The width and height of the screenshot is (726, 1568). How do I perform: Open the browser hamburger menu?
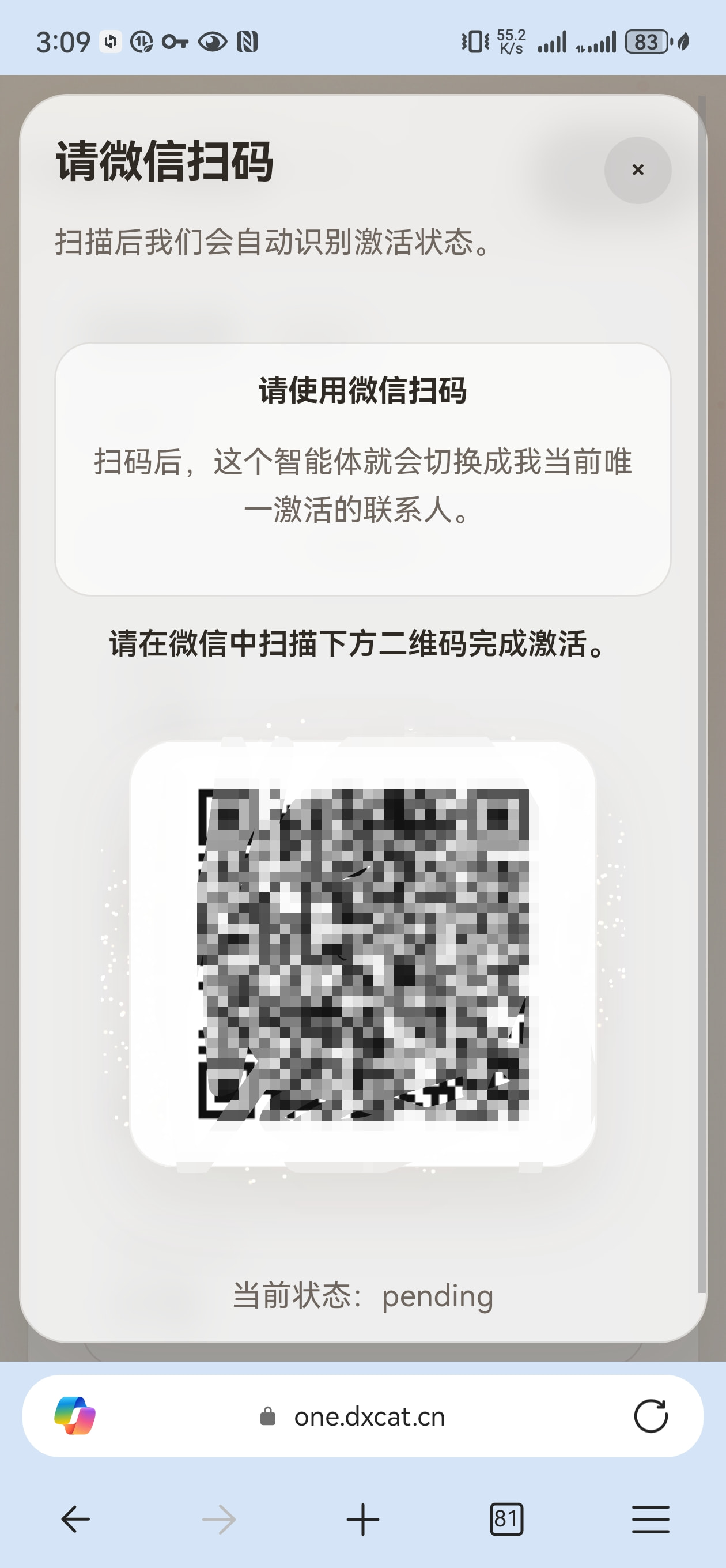coord(651,1520)
